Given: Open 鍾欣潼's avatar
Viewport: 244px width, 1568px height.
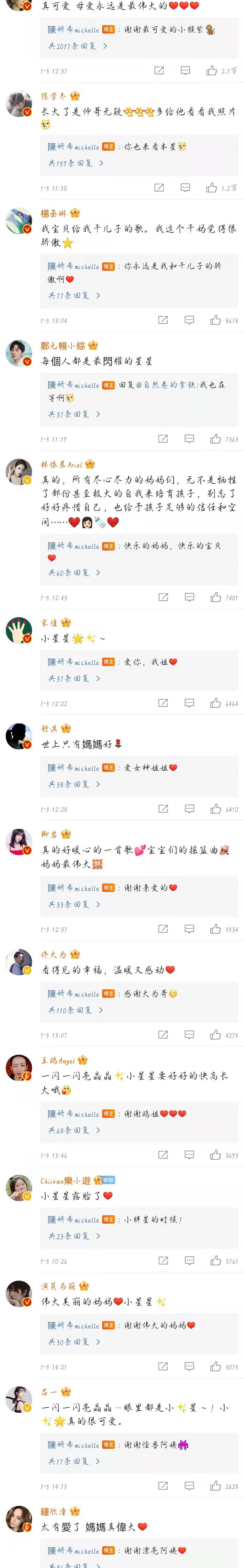Looking at the screenshot, I should (x=18, y=1519).
